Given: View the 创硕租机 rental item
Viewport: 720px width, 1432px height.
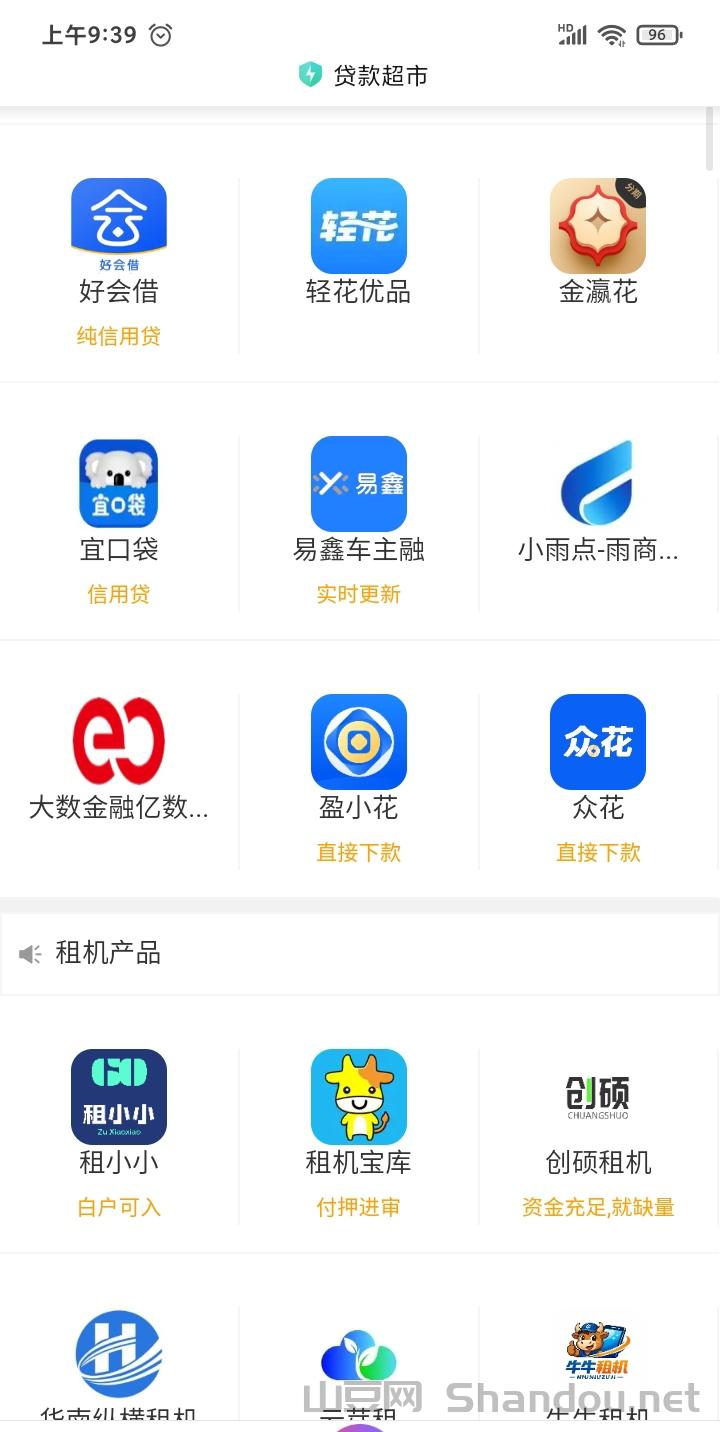Looking at the screenshot, I should [x=598, y=1098].
